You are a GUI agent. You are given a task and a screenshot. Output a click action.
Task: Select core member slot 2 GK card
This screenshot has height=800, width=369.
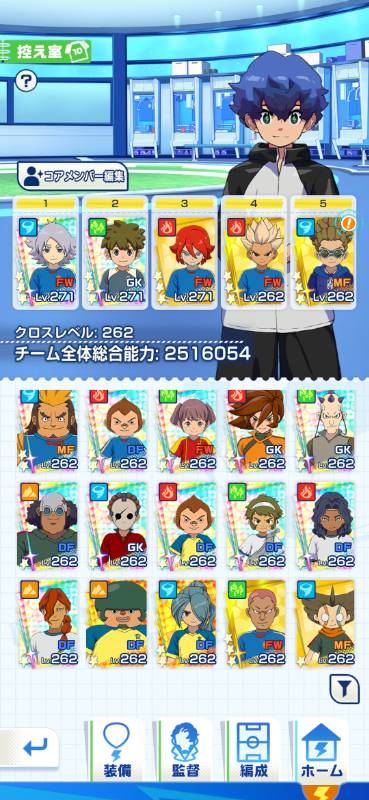pyautogui.click(x=115, y=253)
